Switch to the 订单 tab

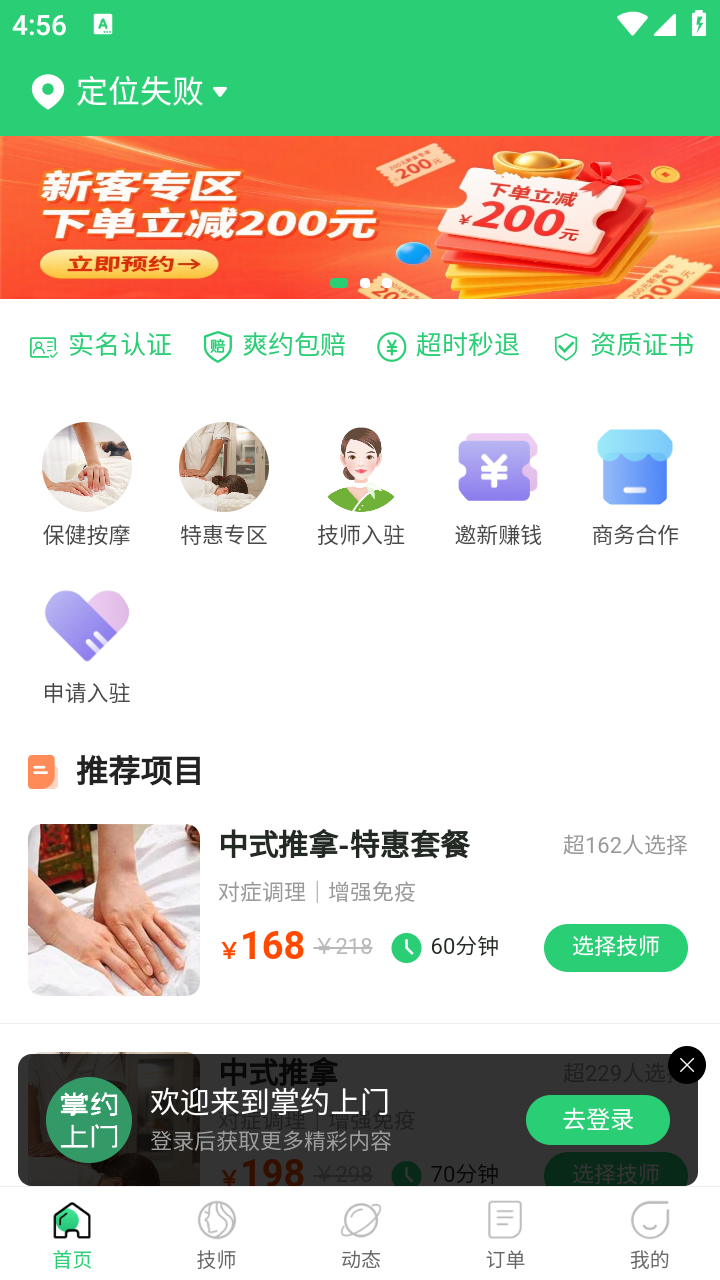(x=505, y=1232)
